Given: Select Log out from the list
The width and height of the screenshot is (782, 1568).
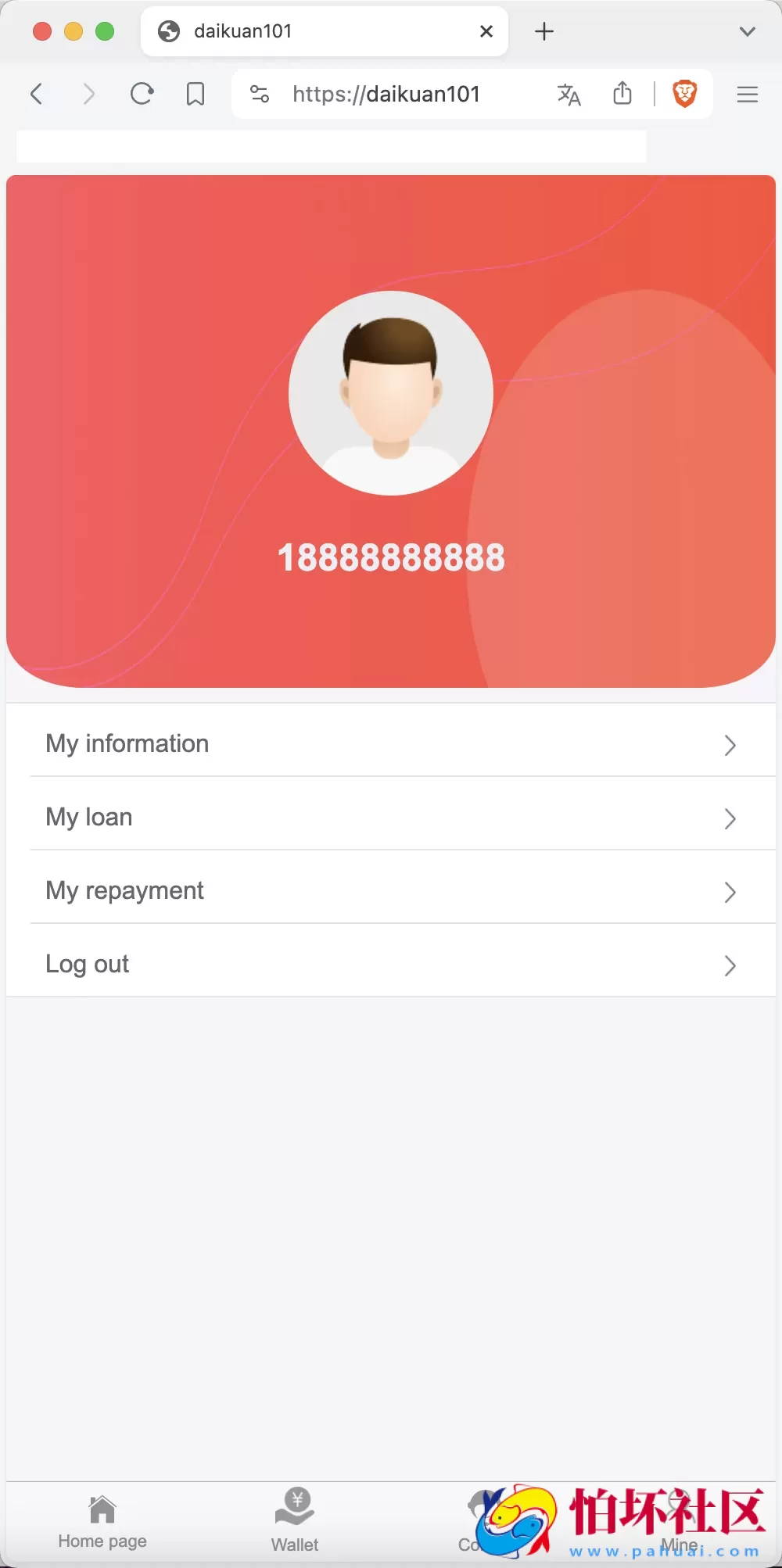Looking at the screenshot, I should [87, 964].
